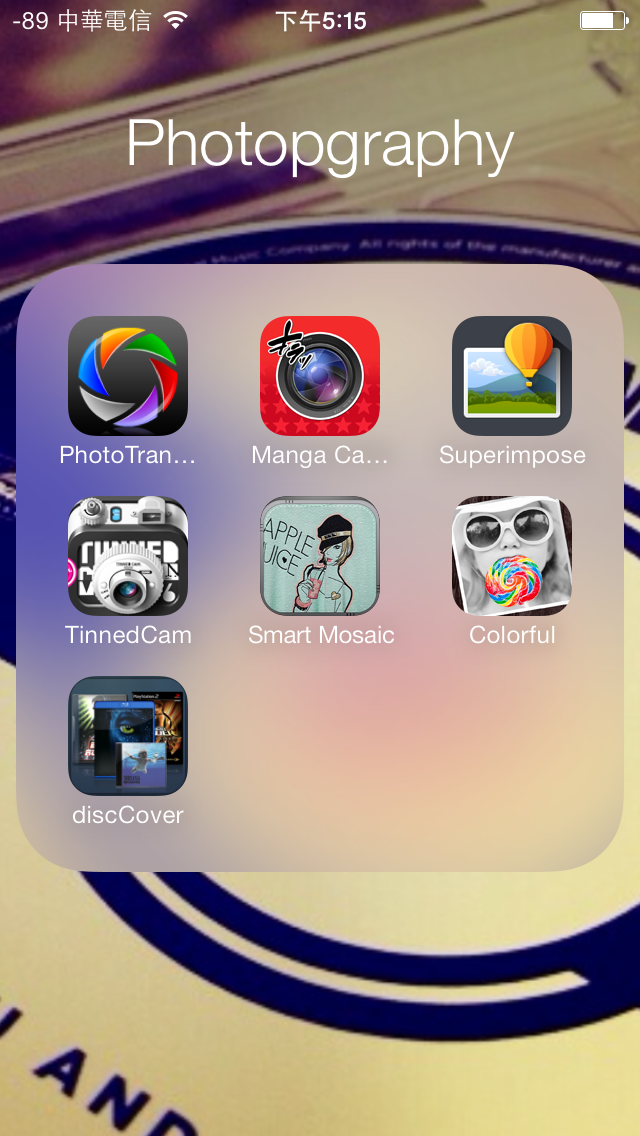Open the discCover app
The height and width of the screenshot is (1136, 640).
pyautogui.click(x=128, y=736)
